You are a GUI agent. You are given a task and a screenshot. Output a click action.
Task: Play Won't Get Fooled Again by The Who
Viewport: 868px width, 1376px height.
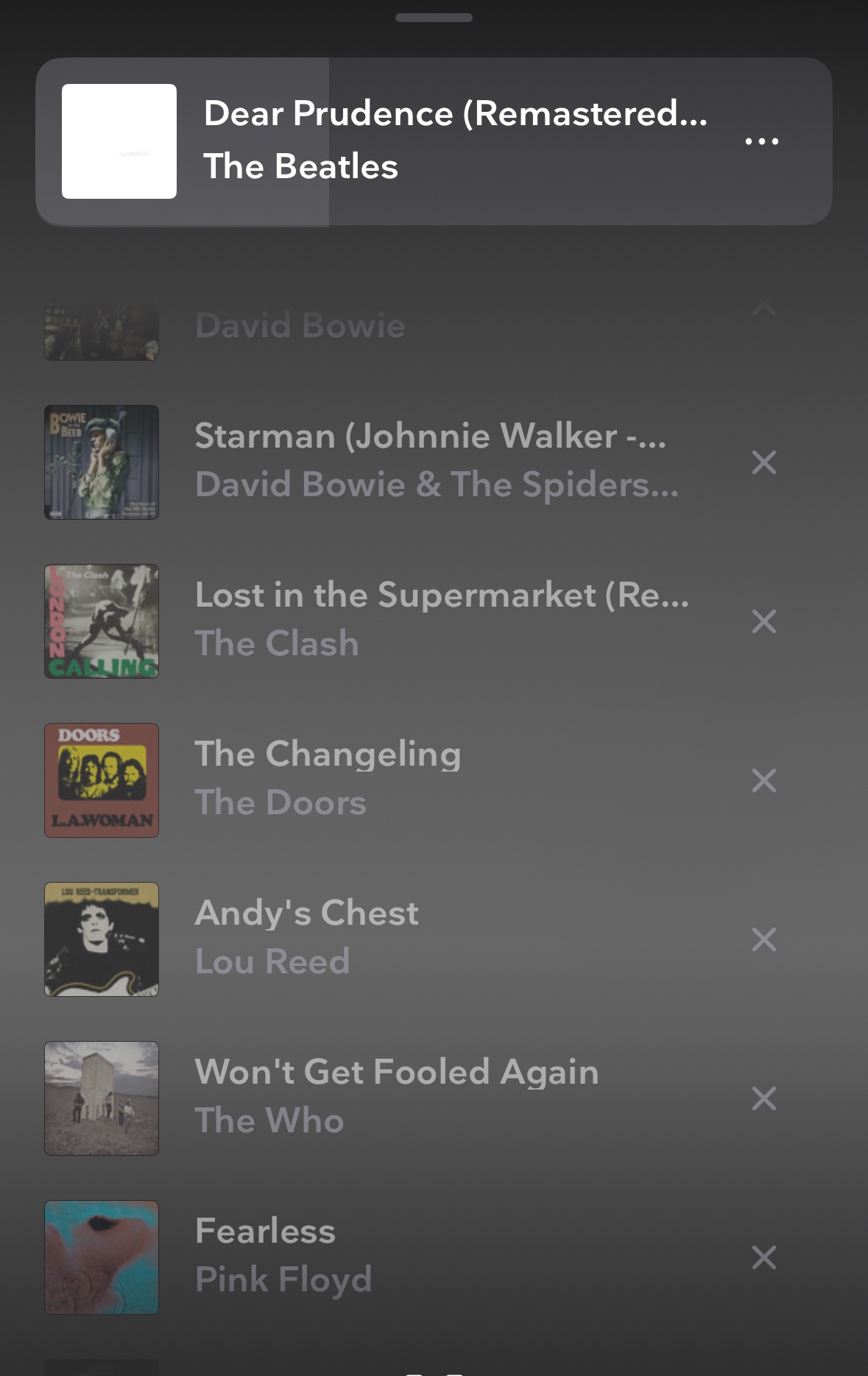tap(398, 1097)
